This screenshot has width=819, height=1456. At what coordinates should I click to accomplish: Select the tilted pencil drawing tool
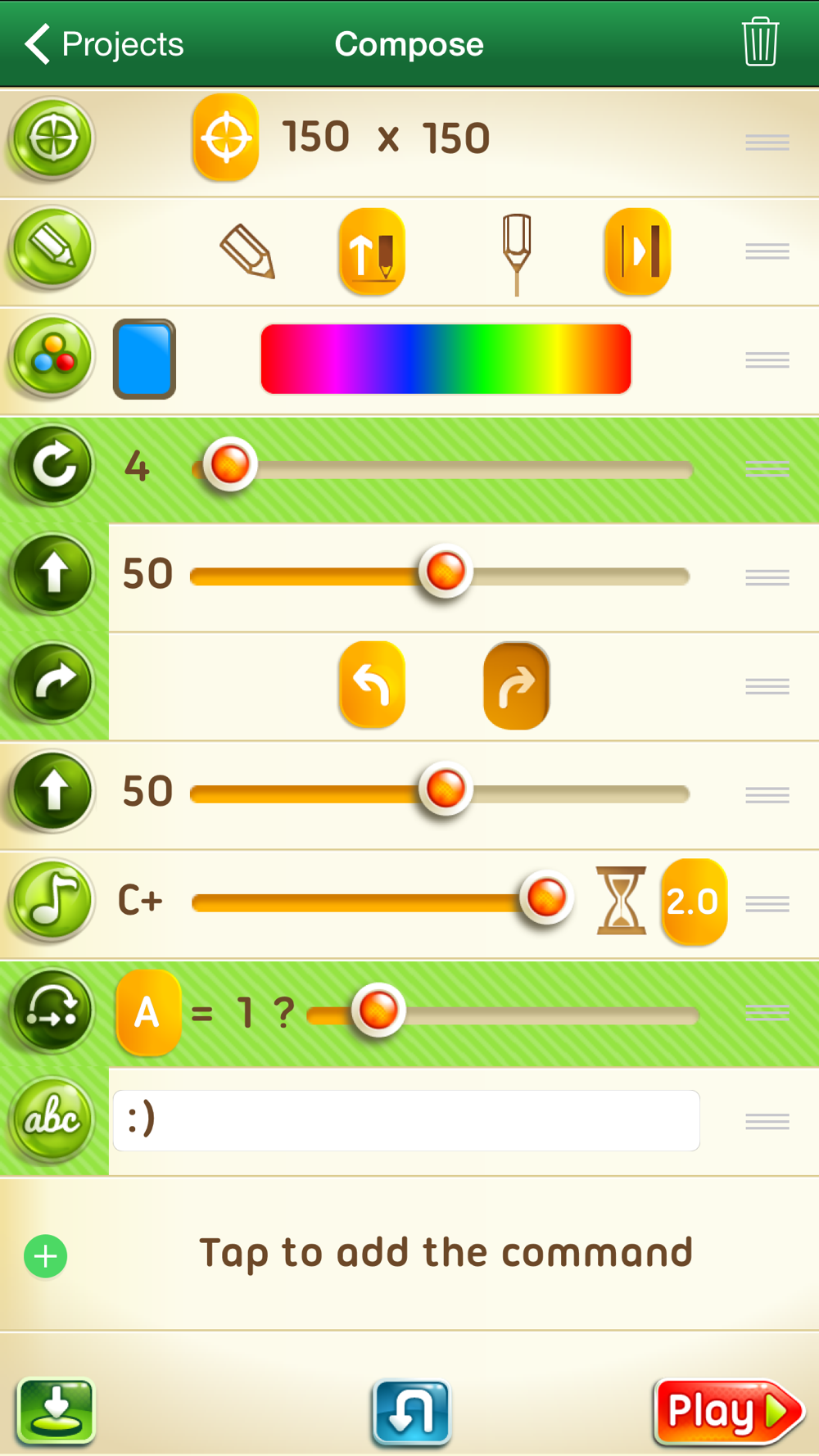coord(247,251)
